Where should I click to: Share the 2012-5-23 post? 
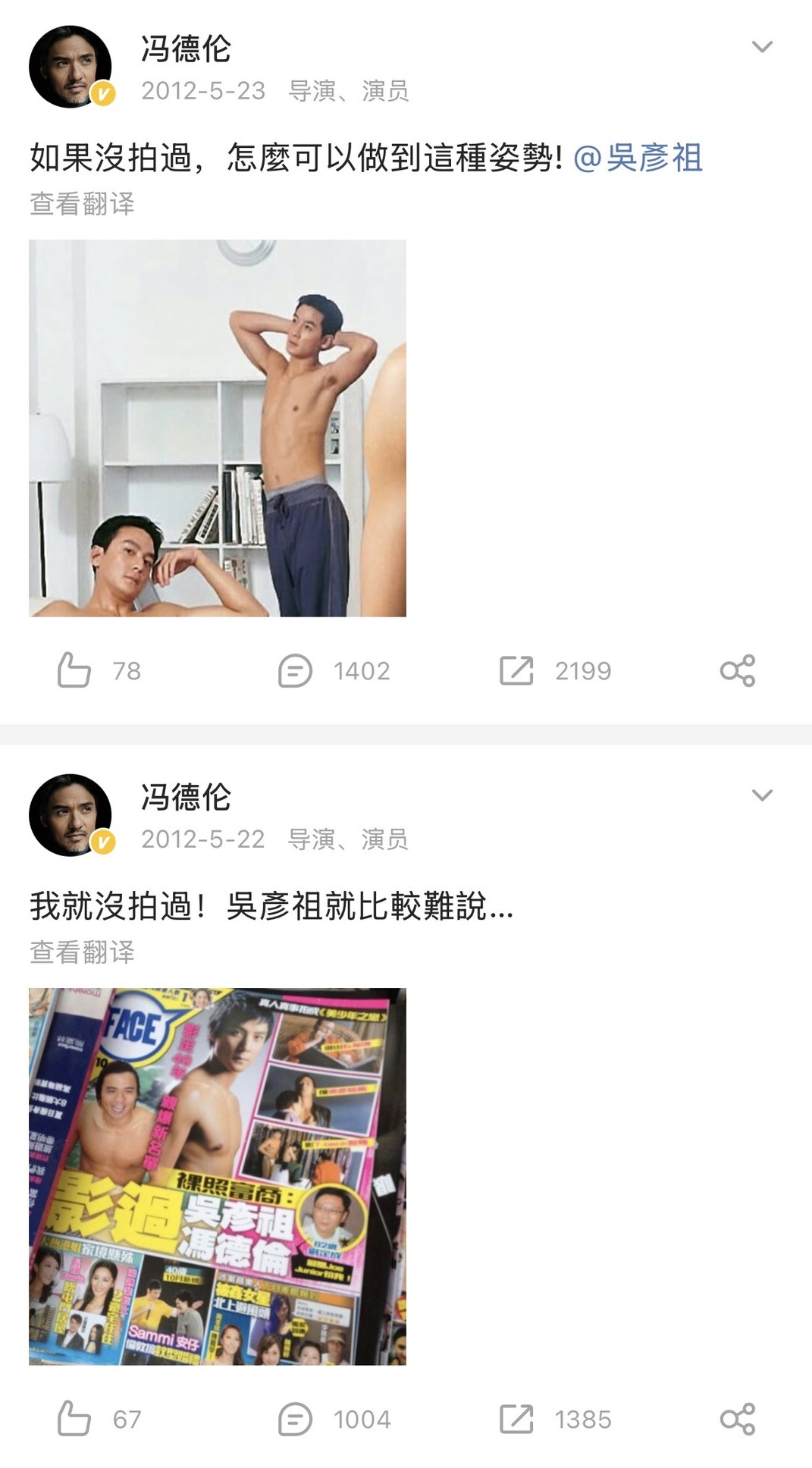[x=737, y=670]
